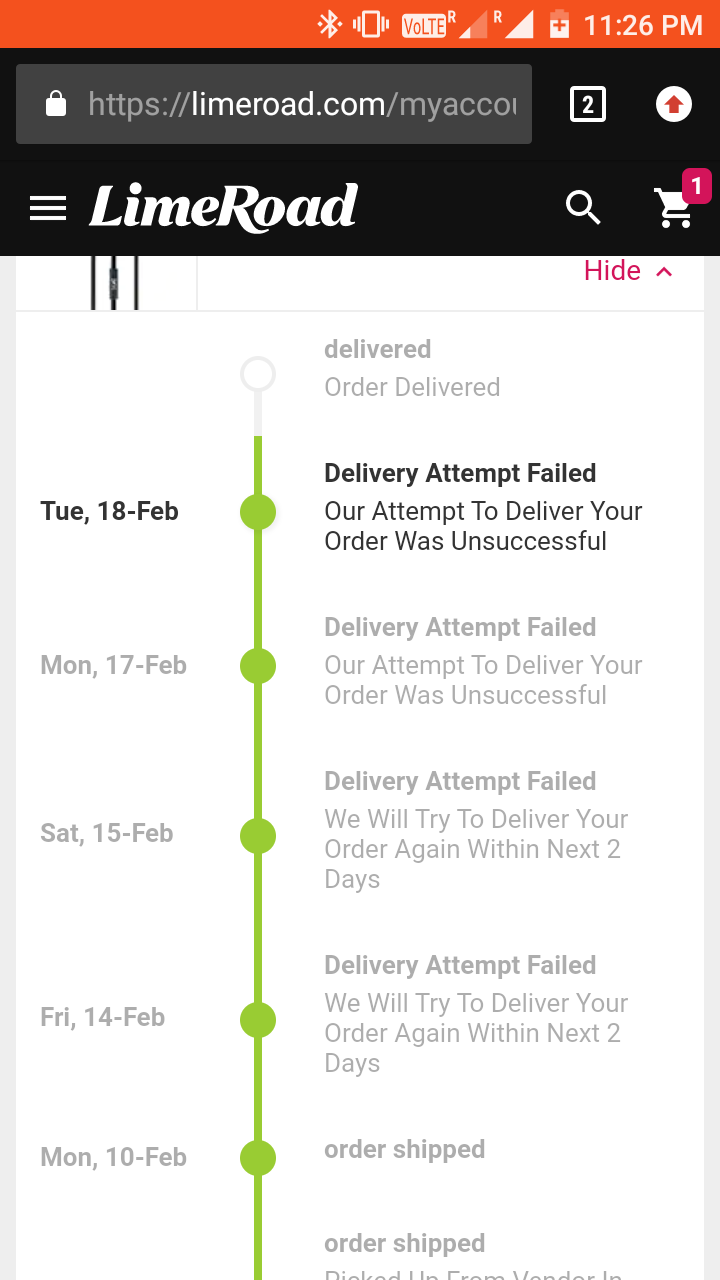Screen dimensions: 720x1280
Task: Open the browser tab switcher
Action: (588, 104)
